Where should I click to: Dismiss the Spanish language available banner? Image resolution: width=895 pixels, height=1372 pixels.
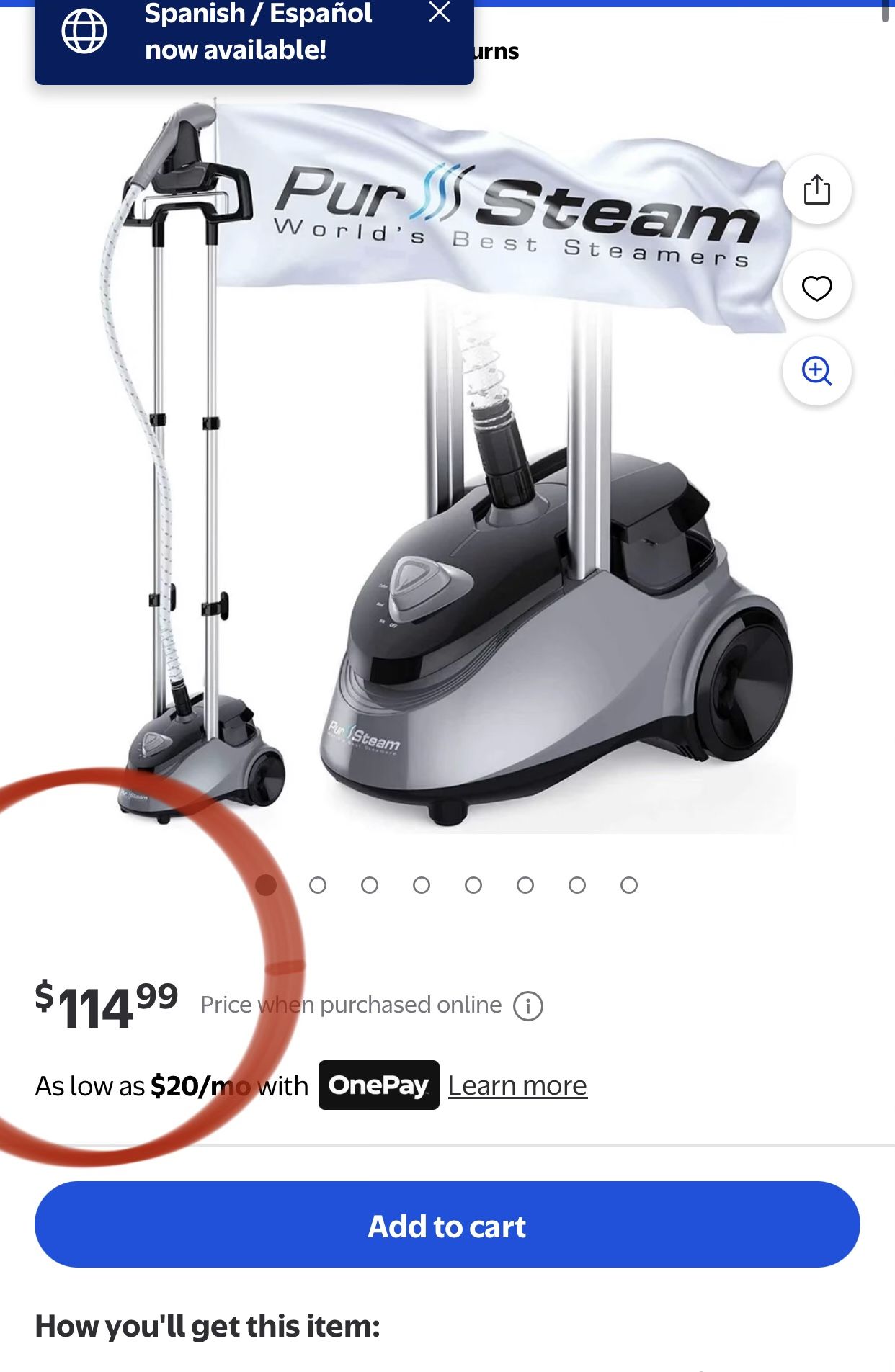[440, 12]
